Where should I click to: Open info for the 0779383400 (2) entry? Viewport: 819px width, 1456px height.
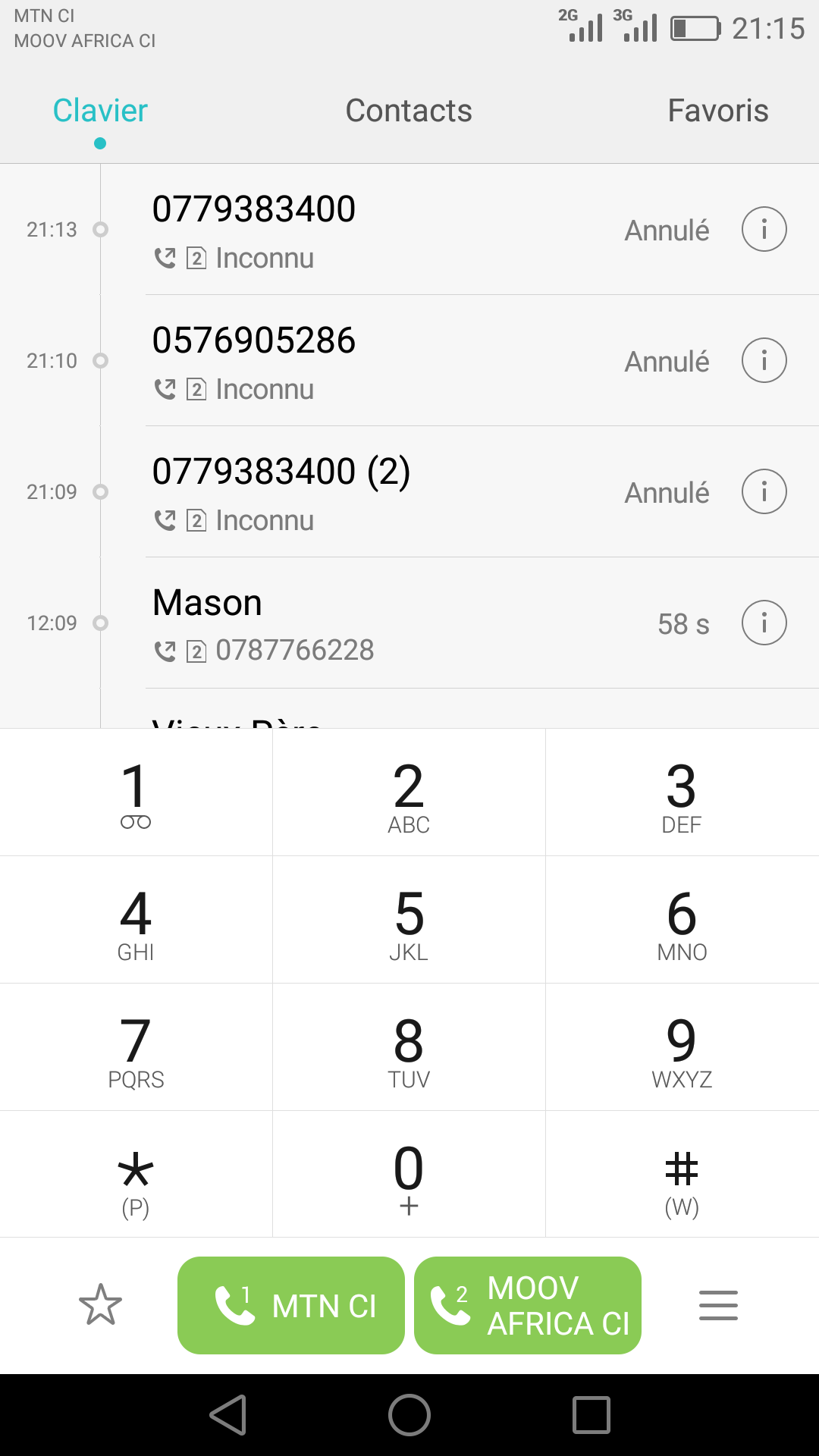(764, 491)
